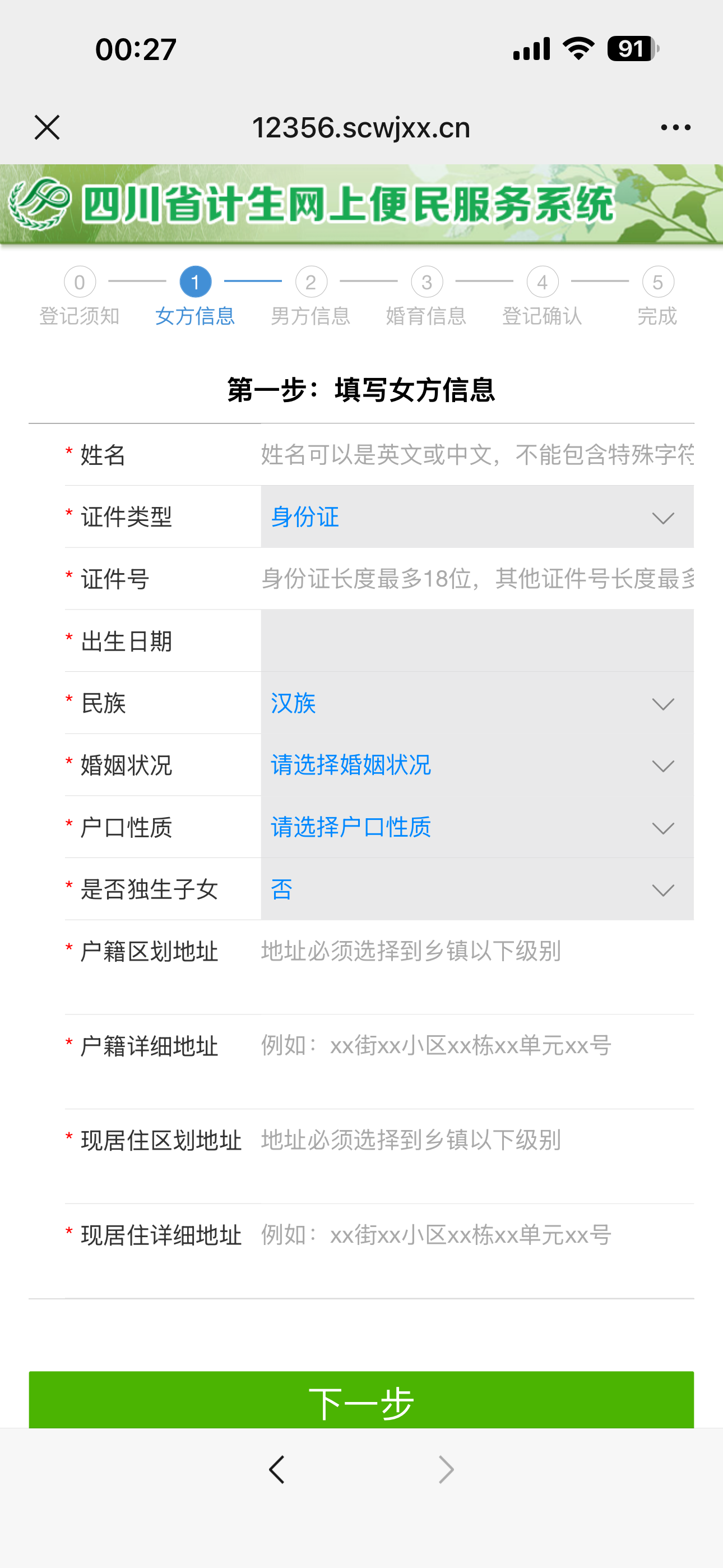Screen dimensions: 723x1568
Task: Change the 是否独生子女 dropdown value
Action: [476, 889]
